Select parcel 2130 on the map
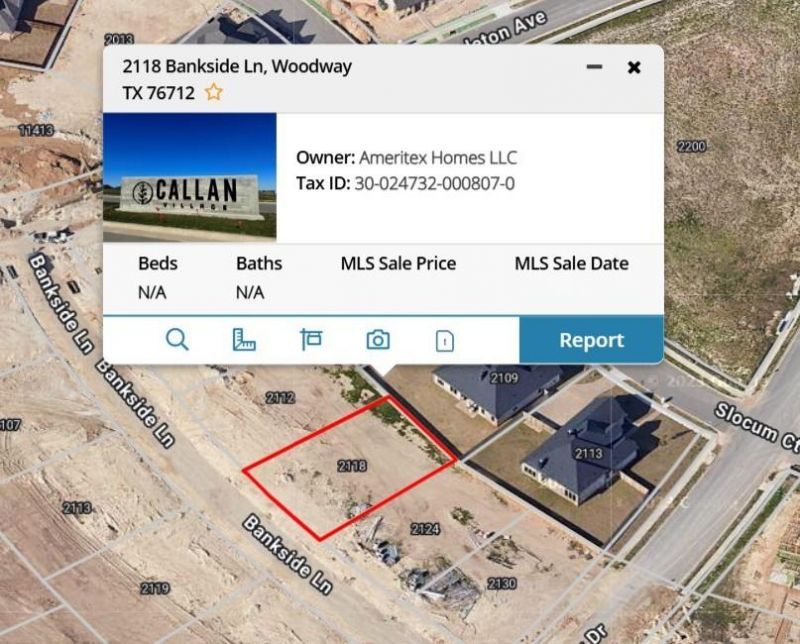 click(x=501, y=583)
